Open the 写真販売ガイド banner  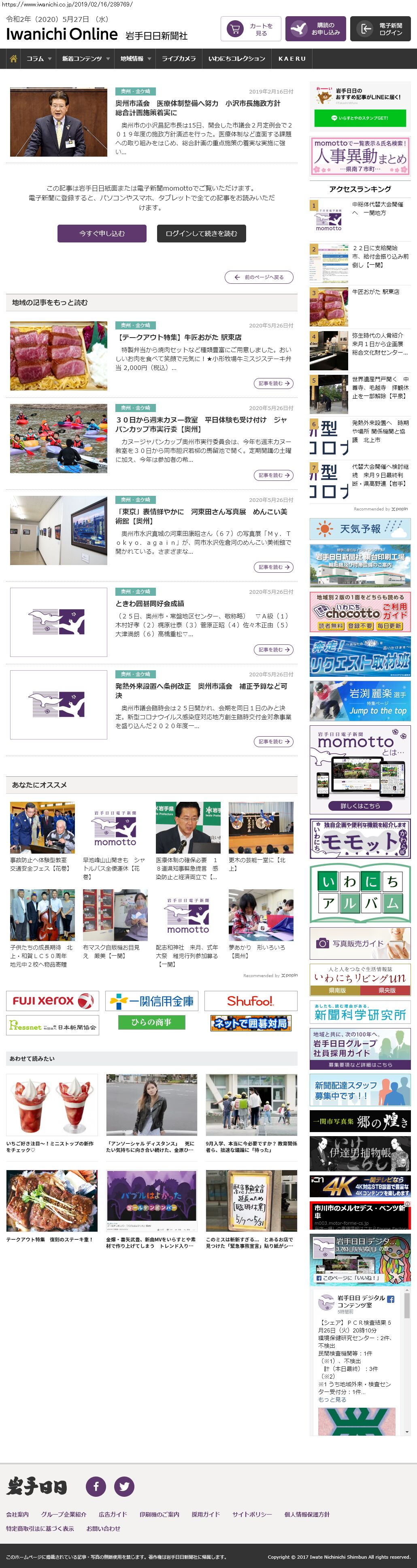point(359,943)
